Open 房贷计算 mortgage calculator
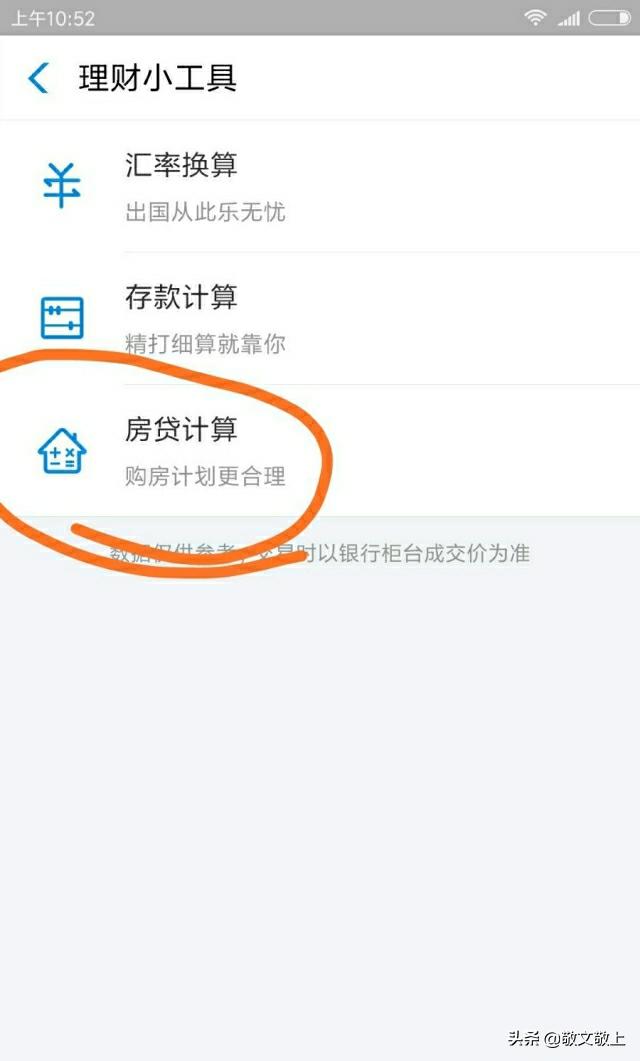Viewport: 640px width, 1061px height. 320,450
